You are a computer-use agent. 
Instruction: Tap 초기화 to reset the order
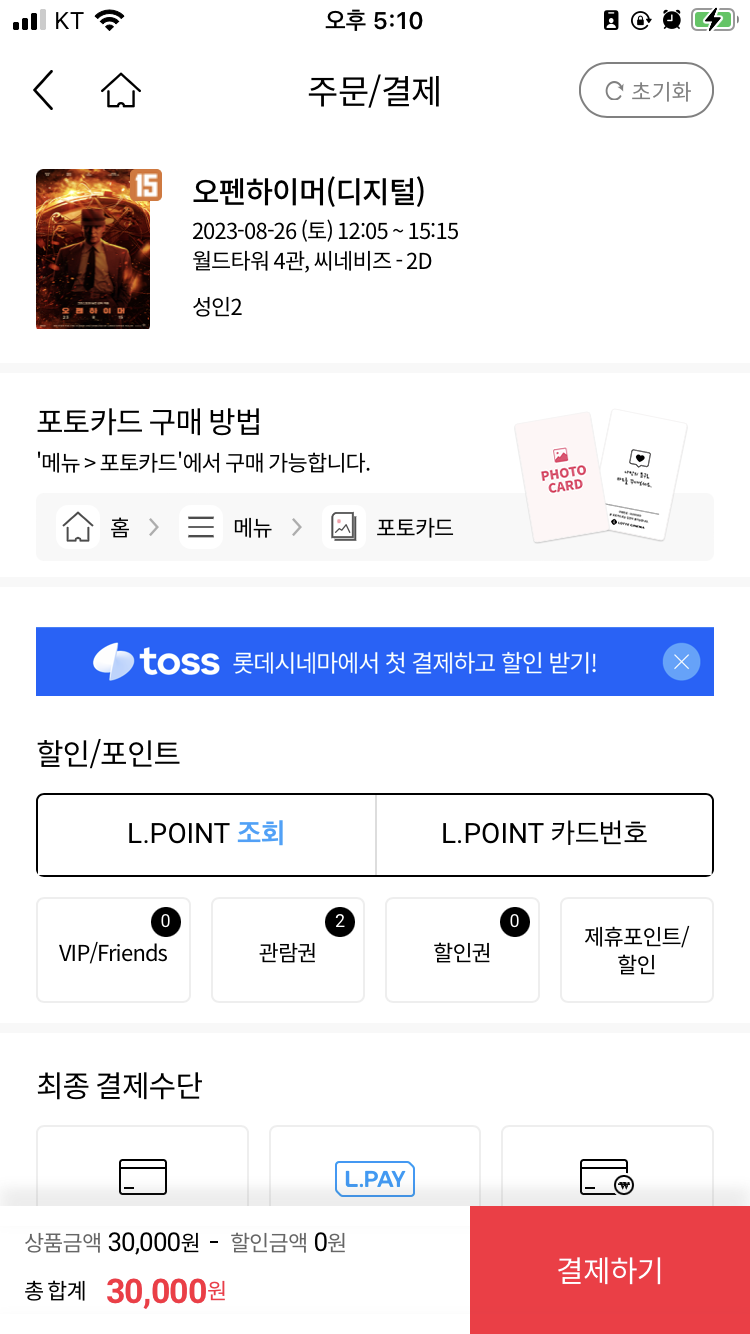click(x=646, y=90)
